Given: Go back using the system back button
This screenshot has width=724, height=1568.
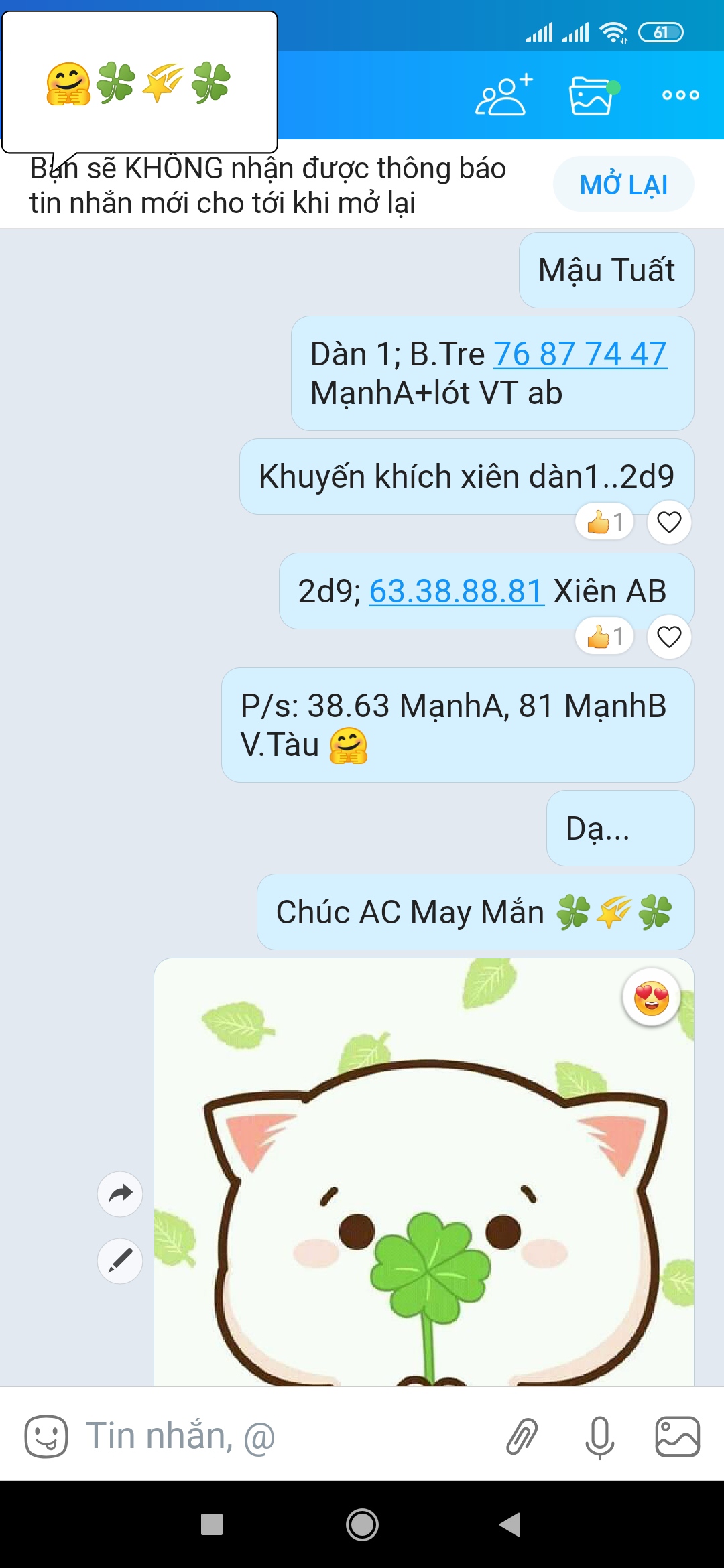Looking at the screenshot, I should click(511, 1524).
